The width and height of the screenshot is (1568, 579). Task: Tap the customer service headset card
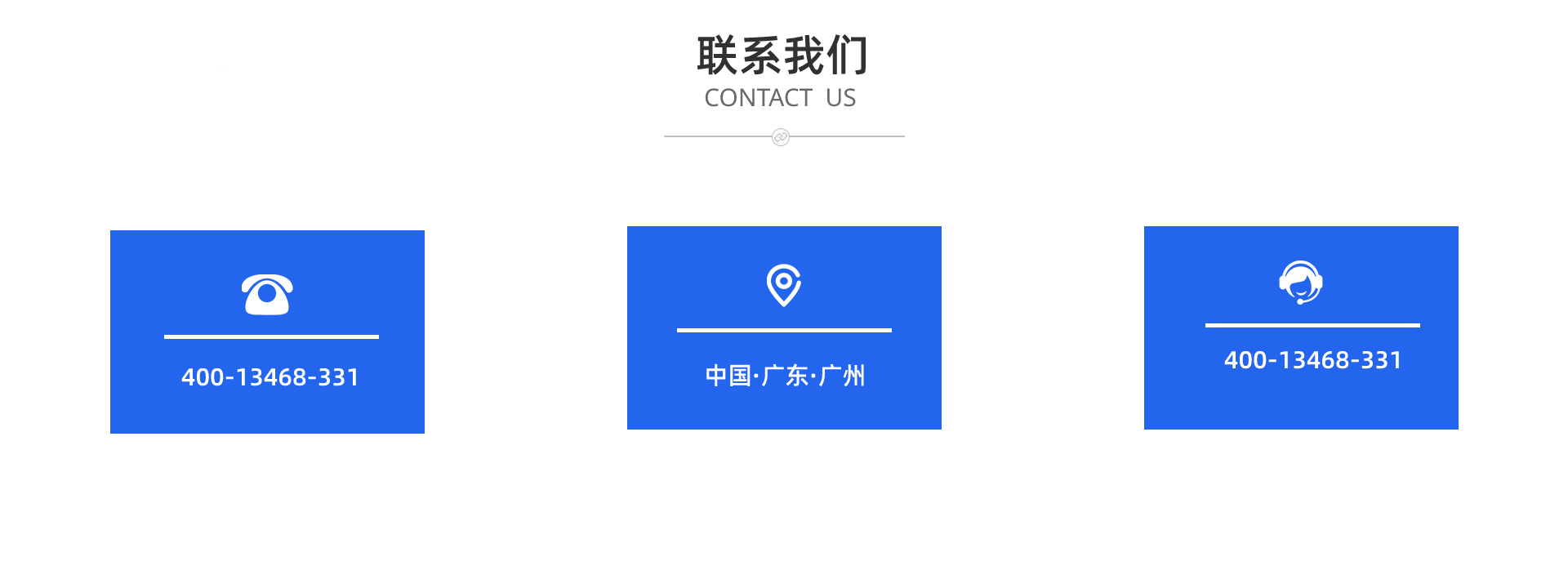(1301, 327)
